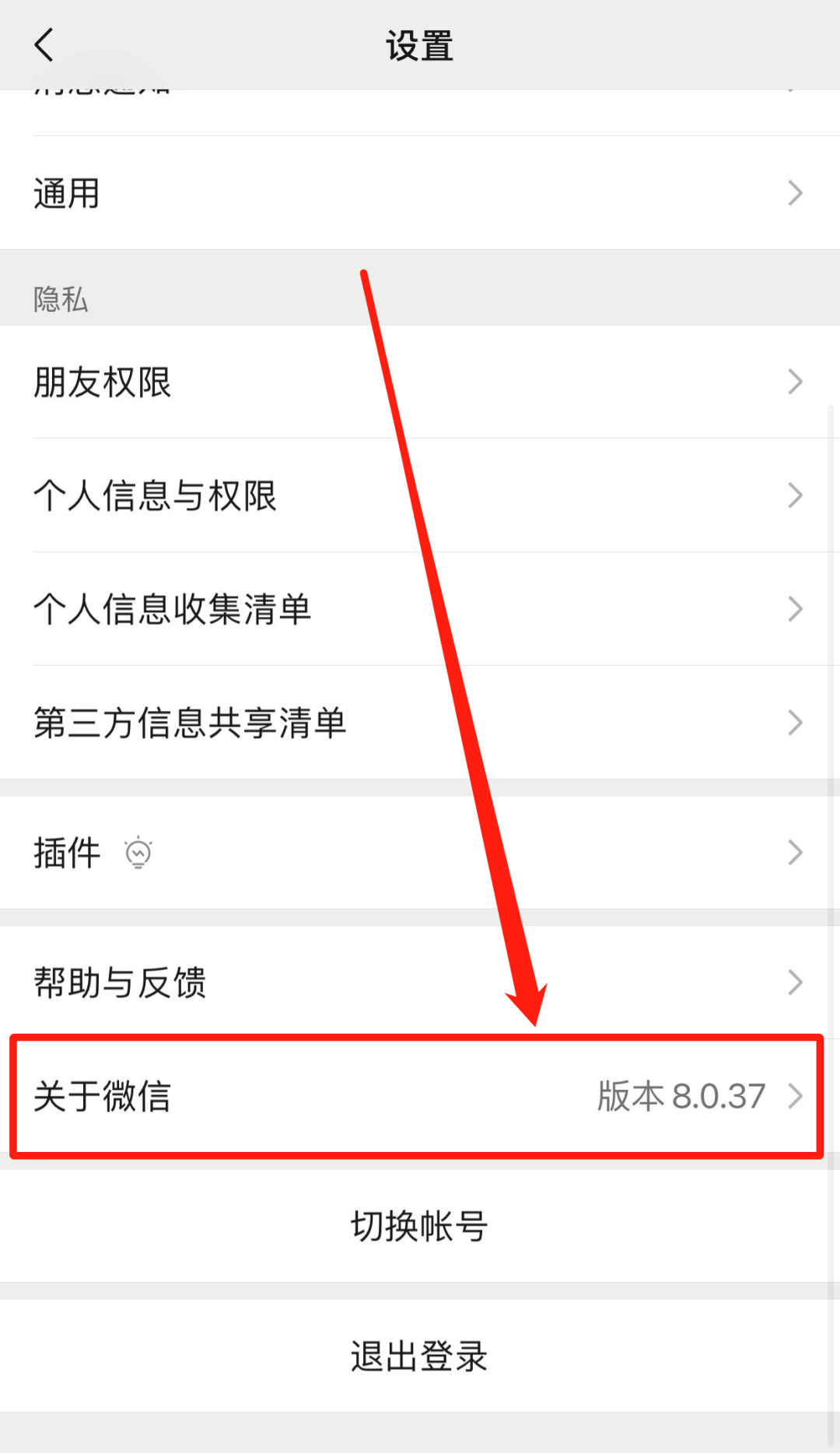This screenshot has height=1453, width=840.
Task: Open 帮助与反馈
Action: [x=420, y=982]
